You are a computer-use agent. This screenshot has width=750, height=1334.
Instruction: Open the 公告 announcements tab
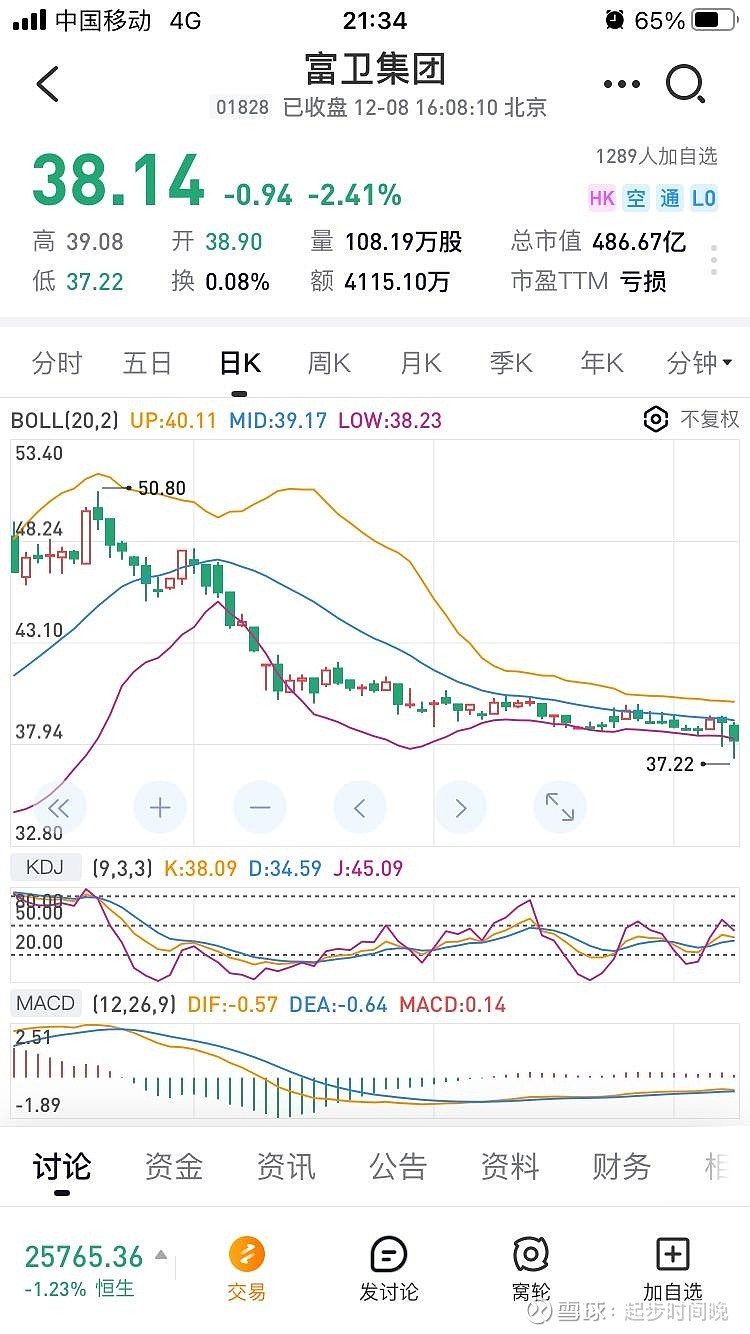pos(398,1166)
